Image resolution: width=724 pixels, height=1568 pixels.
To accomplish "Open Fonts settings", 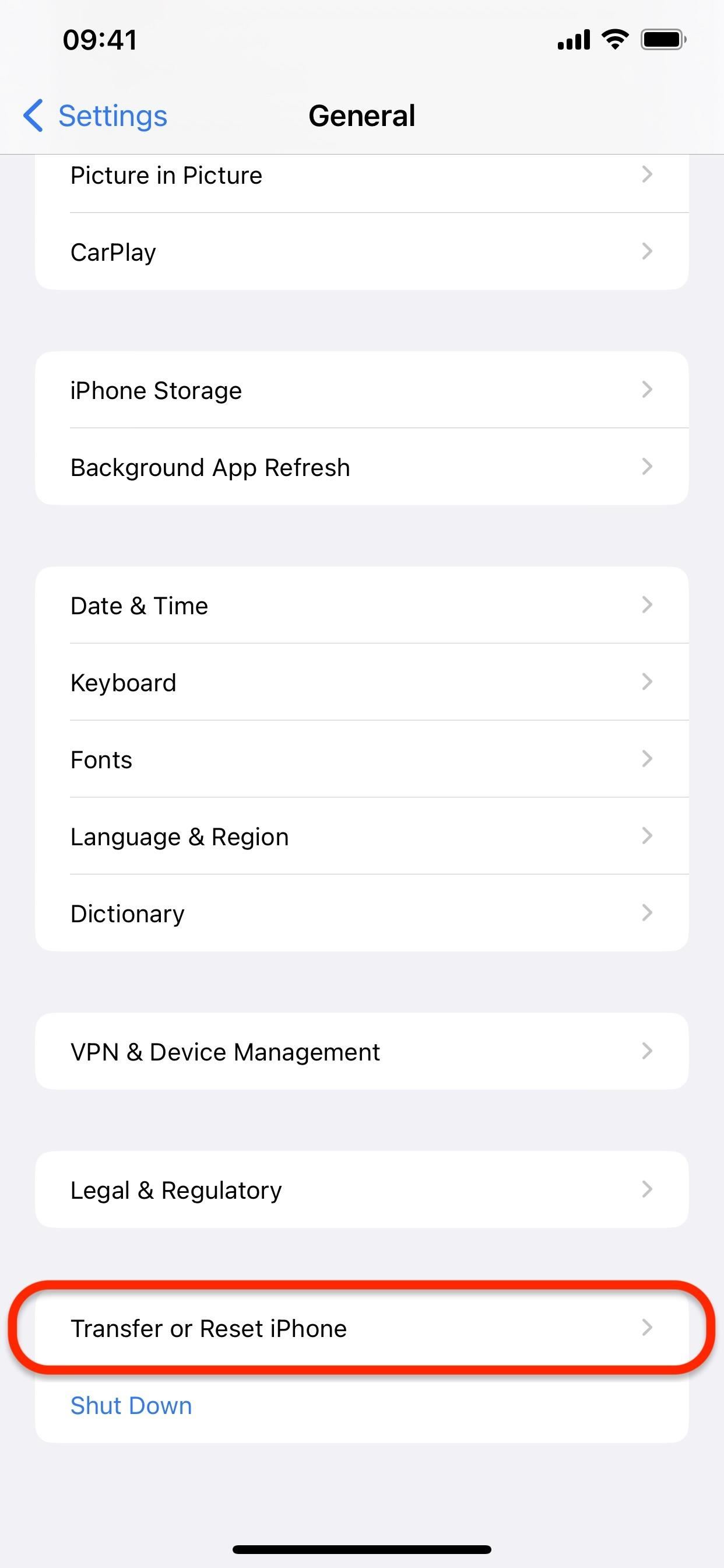I will click(x=361, y=759).
